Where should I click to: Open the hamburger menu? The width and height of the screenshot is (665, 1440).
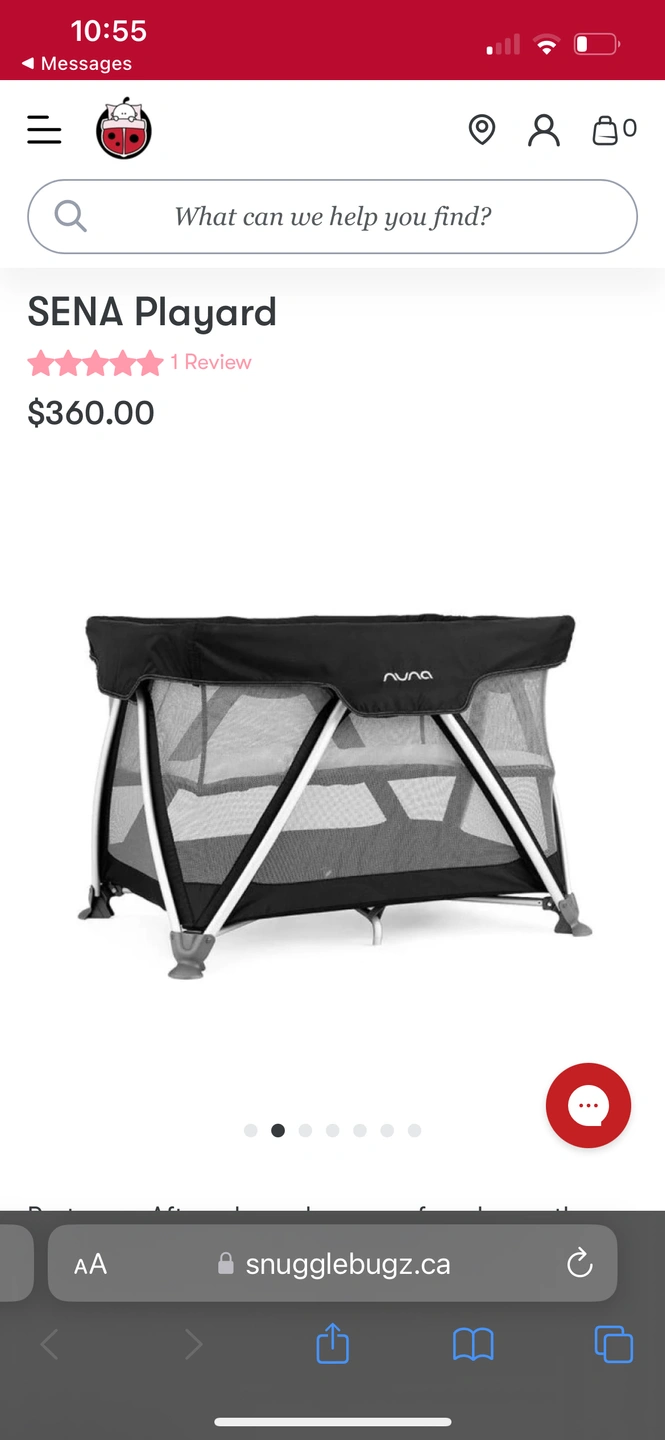coord(44,130)
